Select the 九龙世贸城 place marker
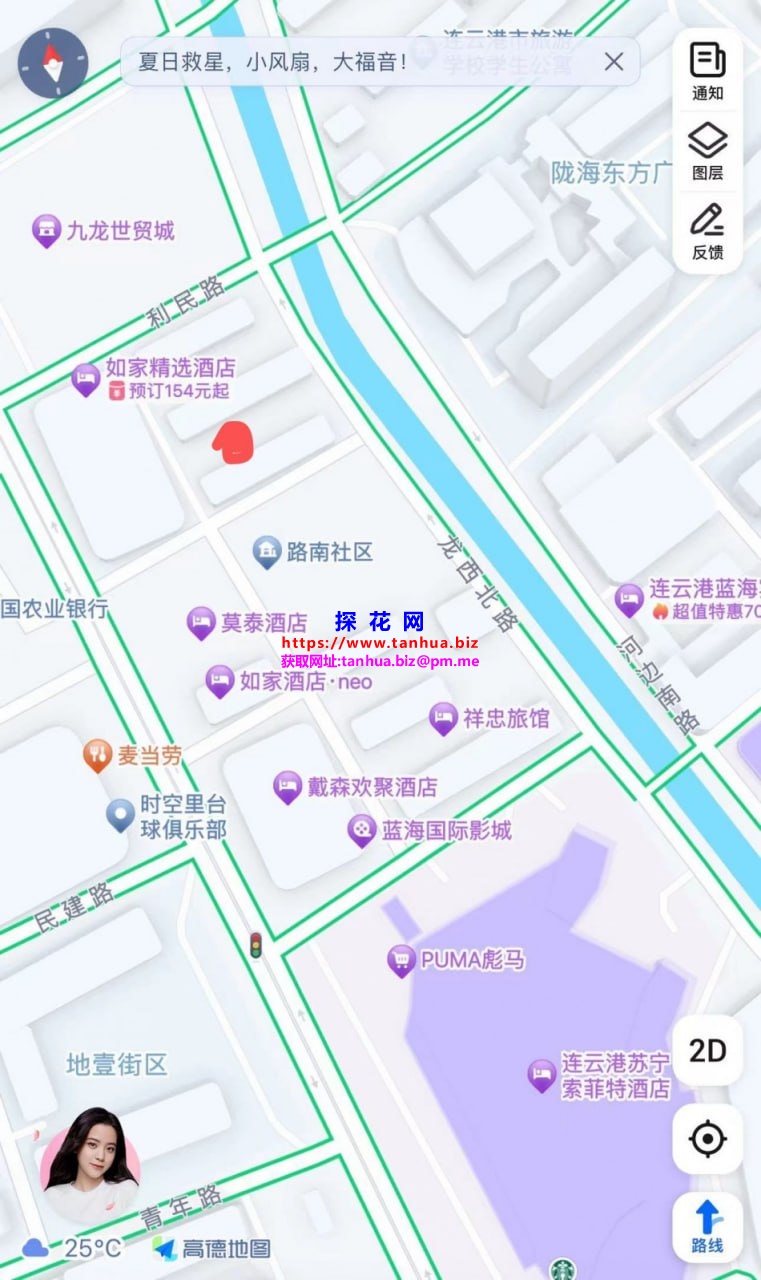Screen dimensions: 761x1280 (46, 231)
